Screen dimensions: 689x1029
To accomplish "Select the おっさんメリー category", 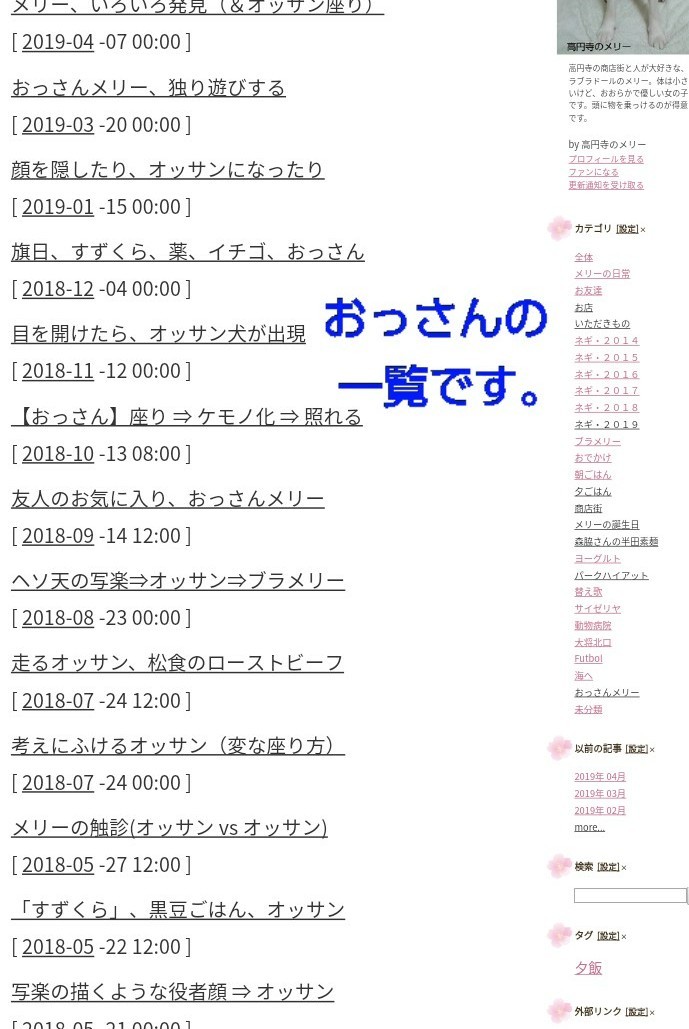I will pyautogui.click(x=606, y=692).
